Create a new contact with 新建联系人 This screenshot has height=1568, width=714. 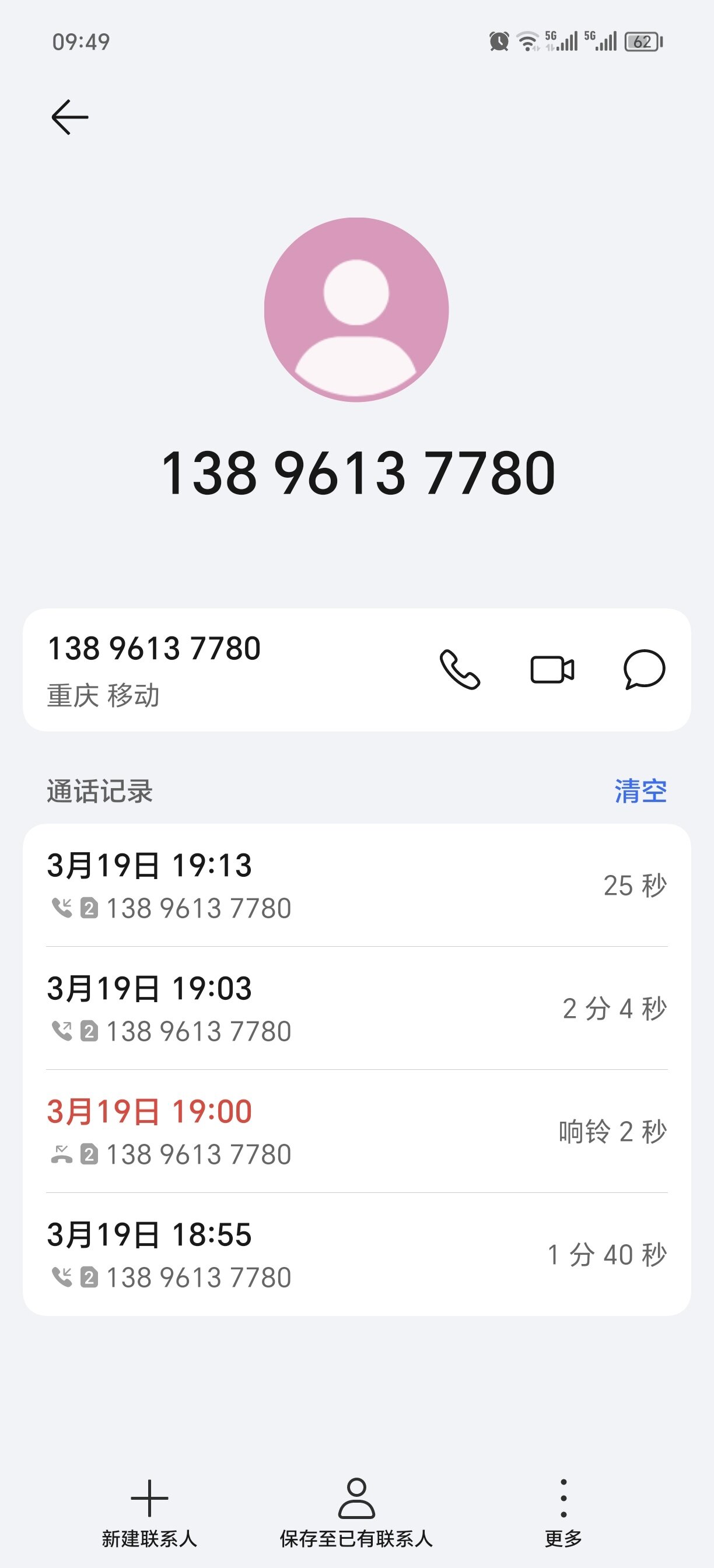[x=149, y=1511]
